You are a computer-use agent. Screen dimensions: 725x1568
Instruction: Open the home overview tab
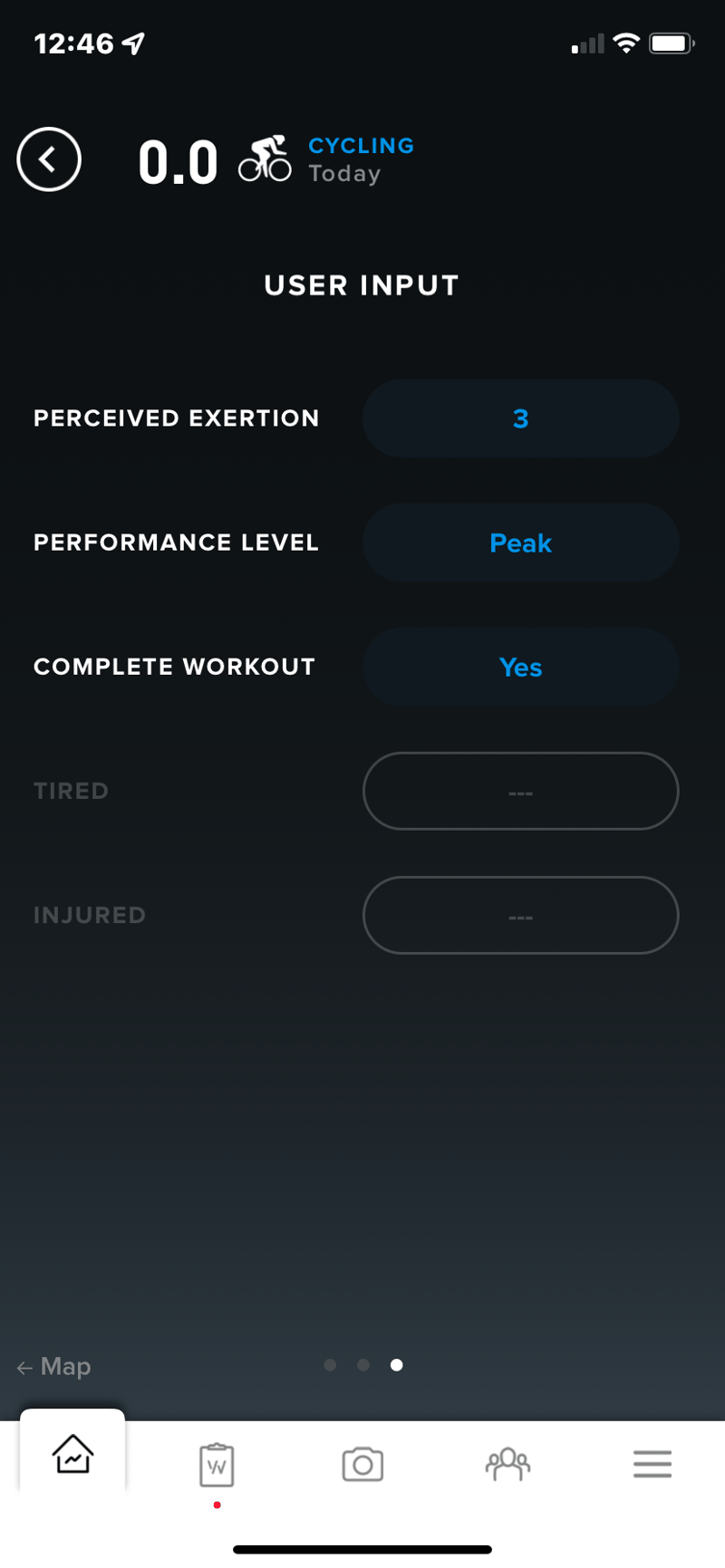click(72, 1456)
